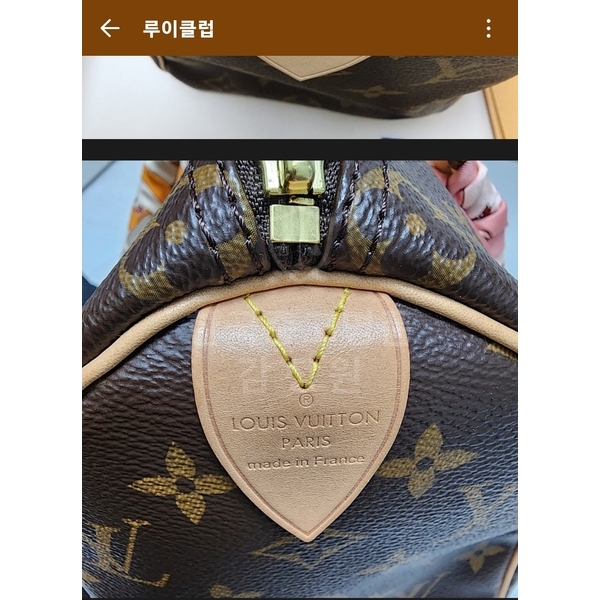This screenshot has width=600, height=600.
Task: Open the overflow menu
Action: coord(488,29)
